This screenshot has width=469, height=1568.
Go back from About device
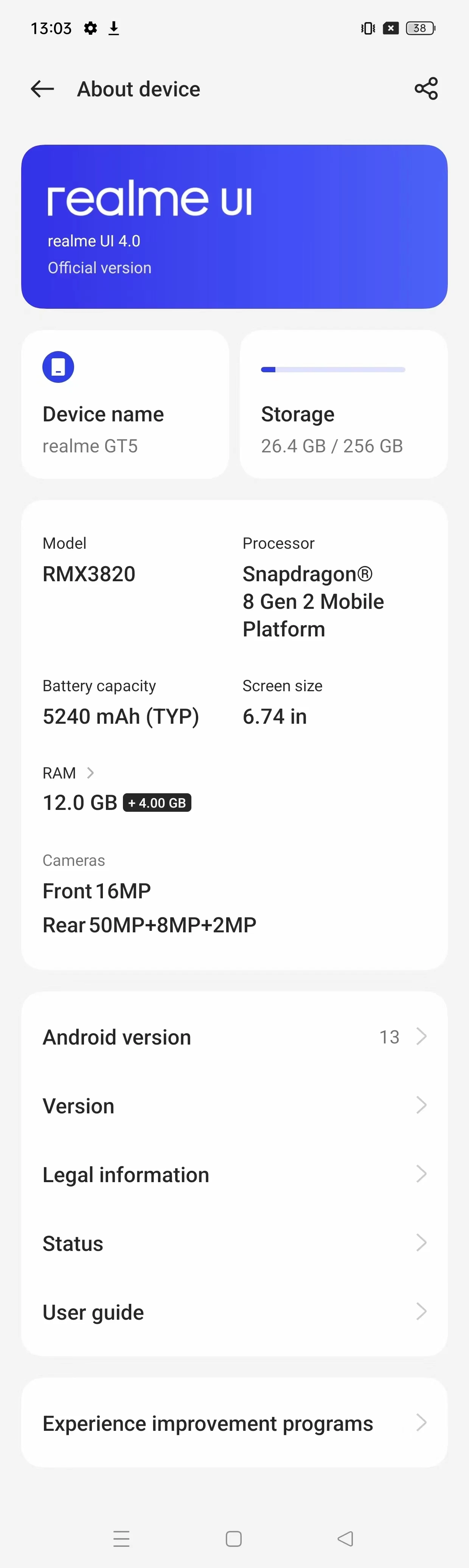43,89
